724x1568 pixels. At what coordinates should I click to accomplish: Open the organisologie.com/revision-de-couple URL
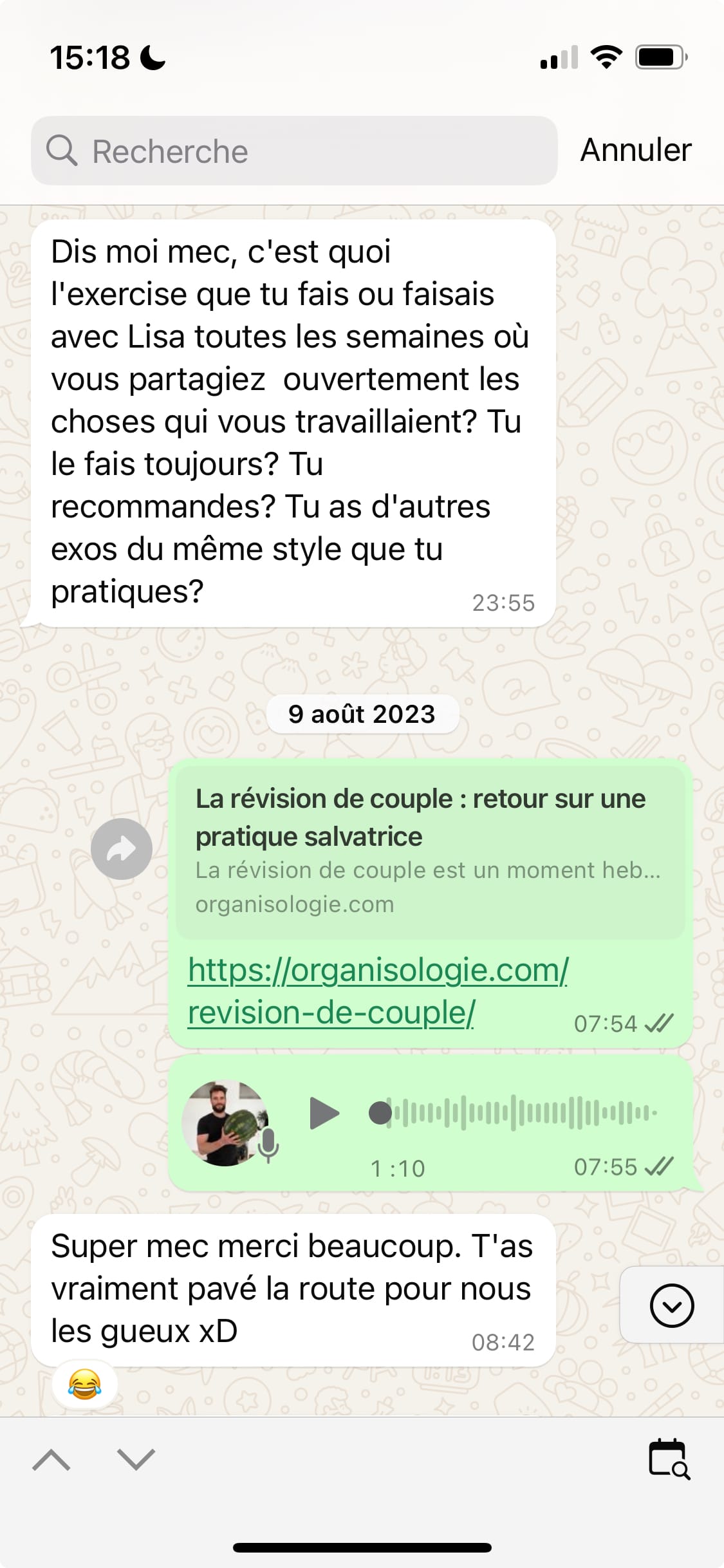click(378, 991)
